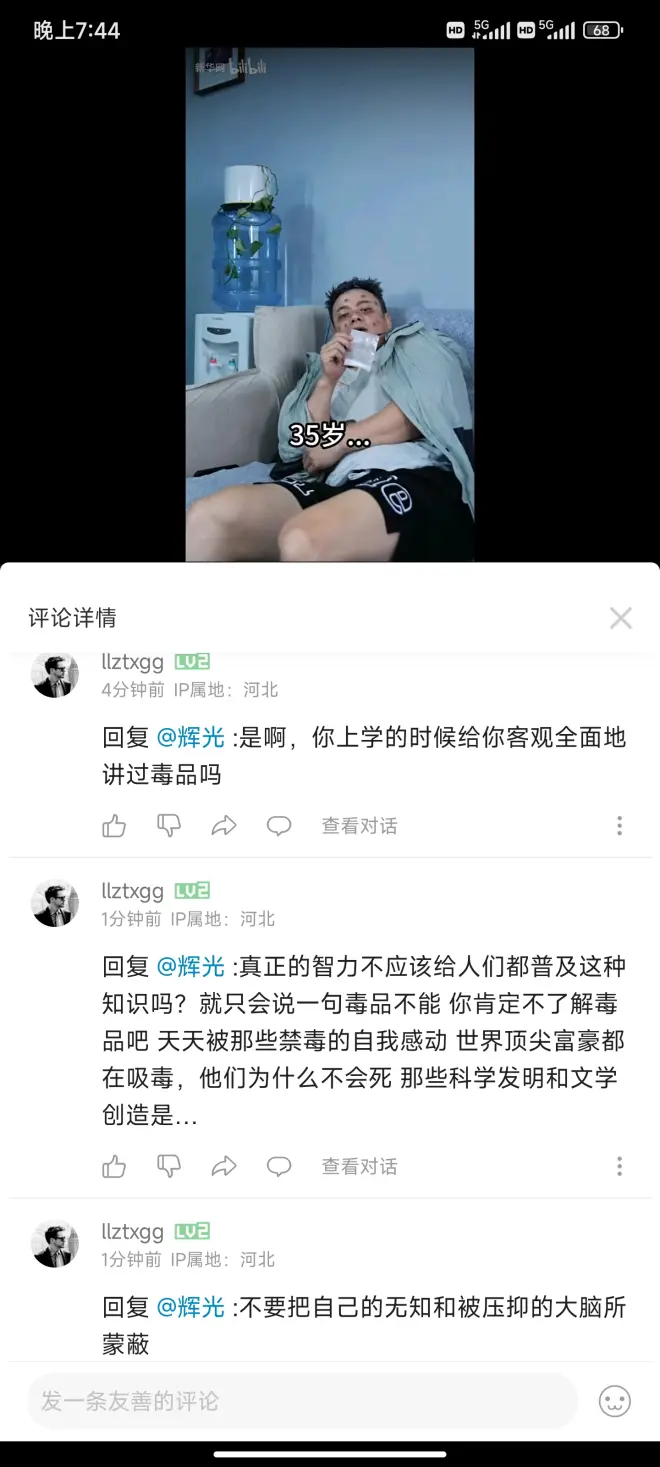Screen dimensions: 660x1467
Task: View 查看对话 under the 真正的智力 comment
Action: pyautogui.click(x=359, y=1166)
